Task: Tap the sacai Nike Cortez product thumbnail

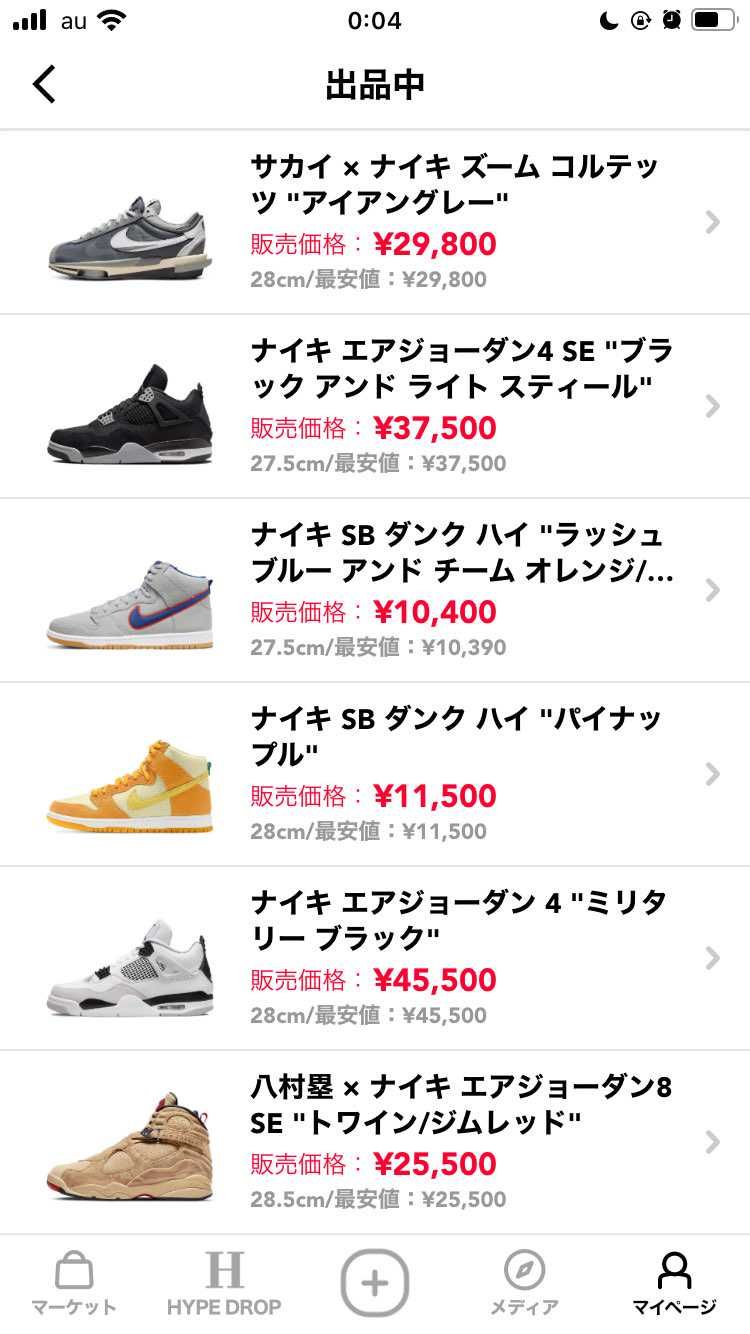Action: [132, 222]
